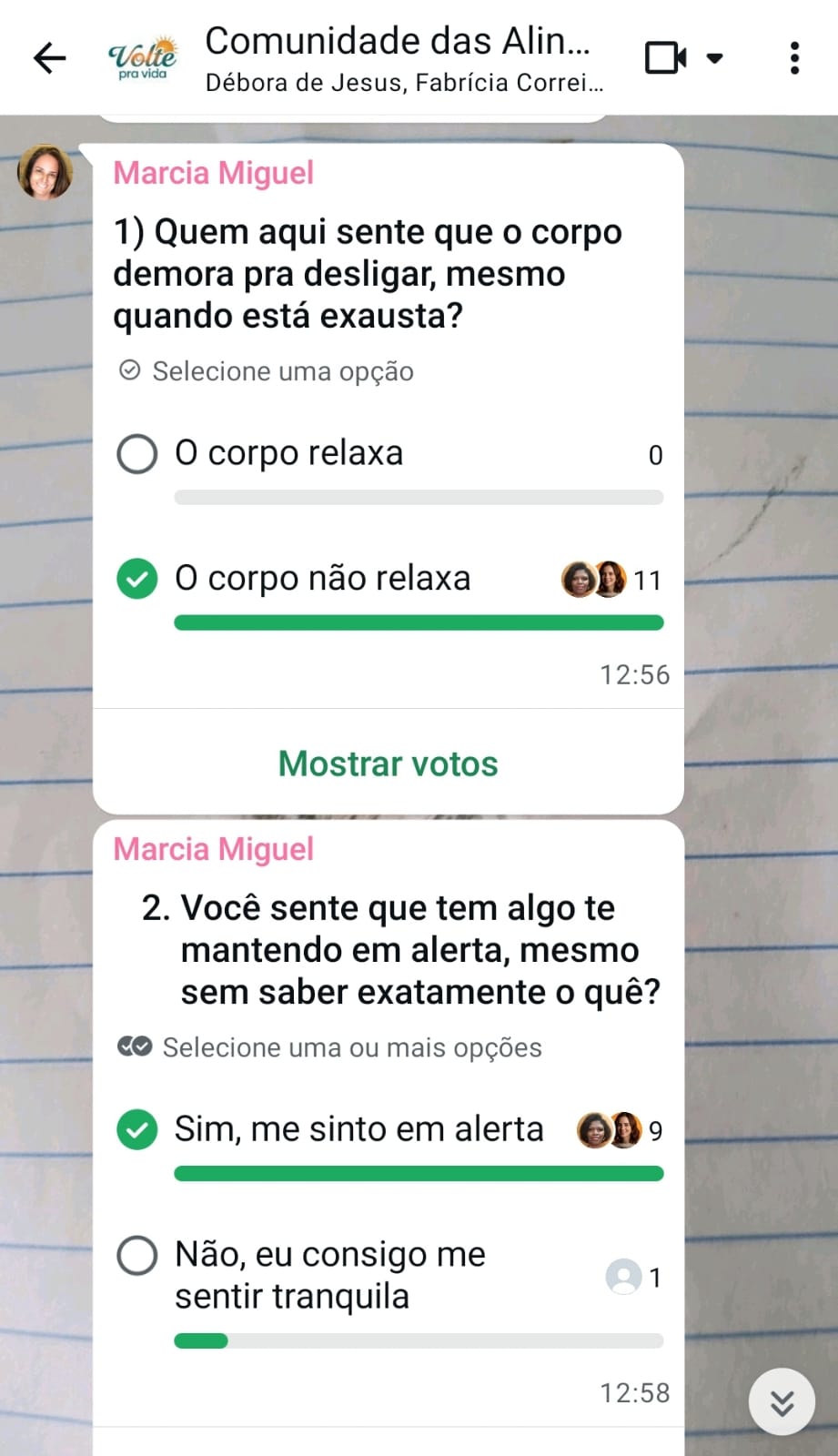This screenshot has width=838, height=1456.
Task: Open the three-dot overflow menu
Action: tap(794, 58)
